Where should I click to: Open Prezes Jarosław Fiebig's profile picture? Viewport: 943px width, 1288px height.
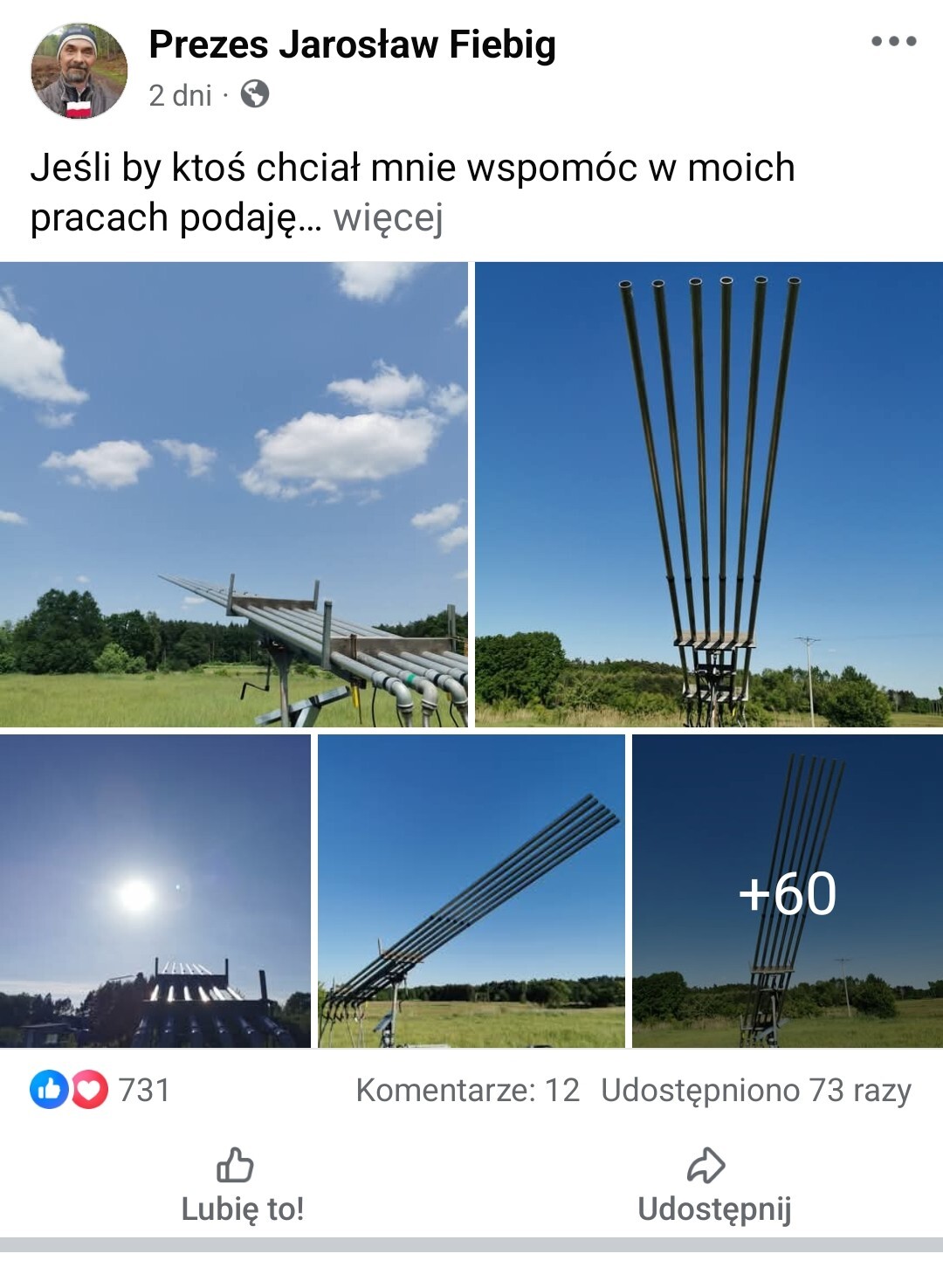point(79,72)
